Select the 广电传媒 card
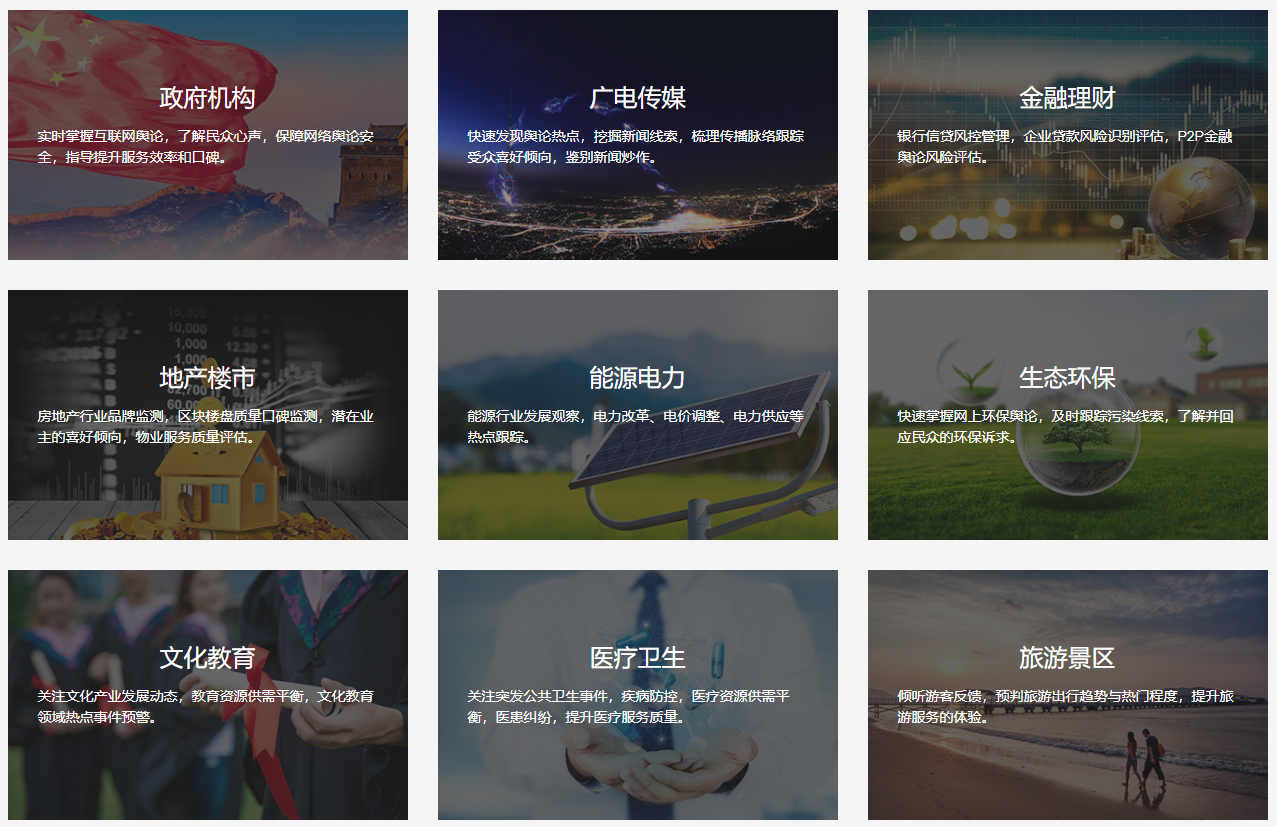The image size is (1277, 827). (x=637, y=134)
